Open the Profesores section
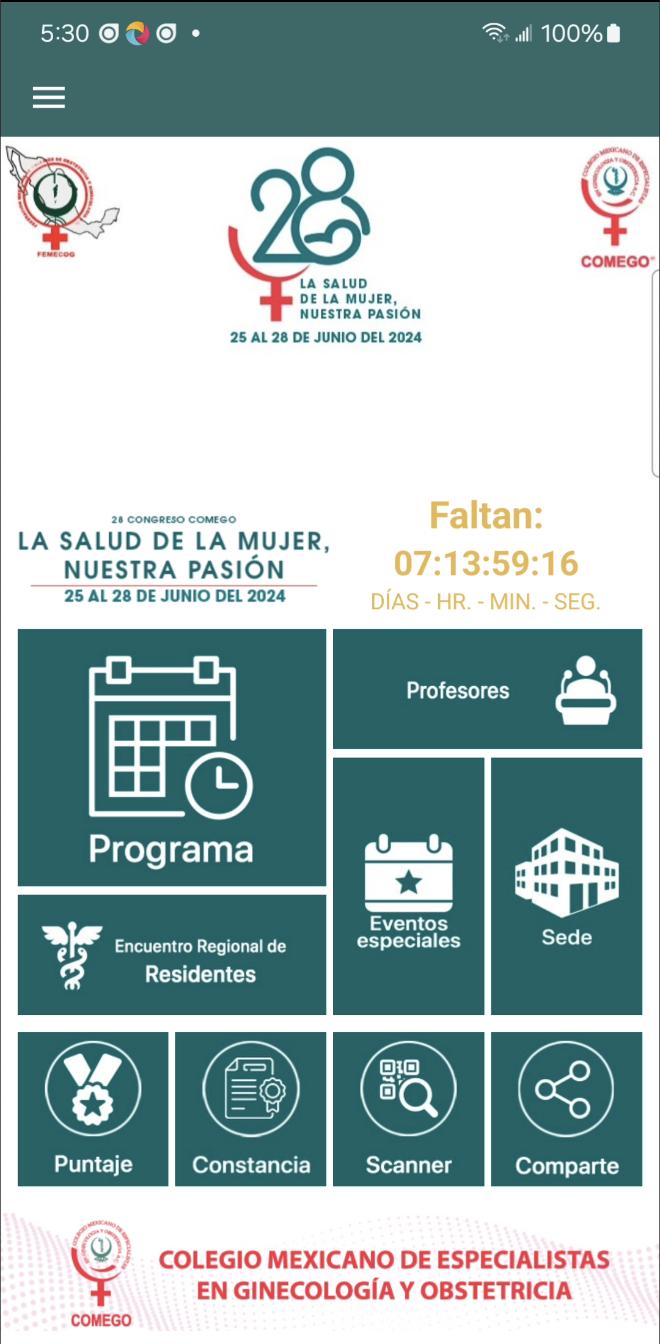 tap(487, 689)
